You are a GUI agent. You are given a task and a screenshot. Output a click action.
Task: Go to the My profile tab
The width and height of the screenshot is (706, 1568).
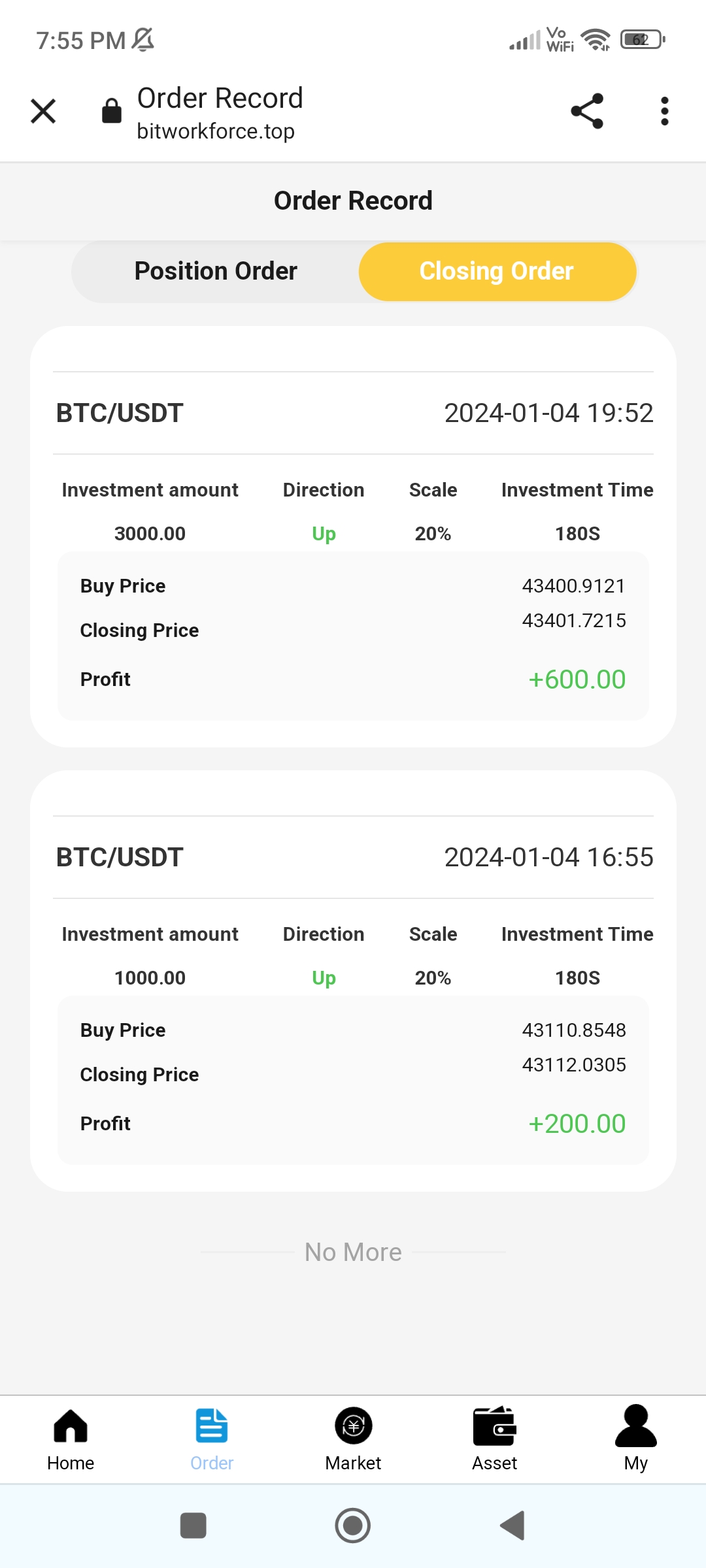pyautogui.click(x=635, y=1439)
